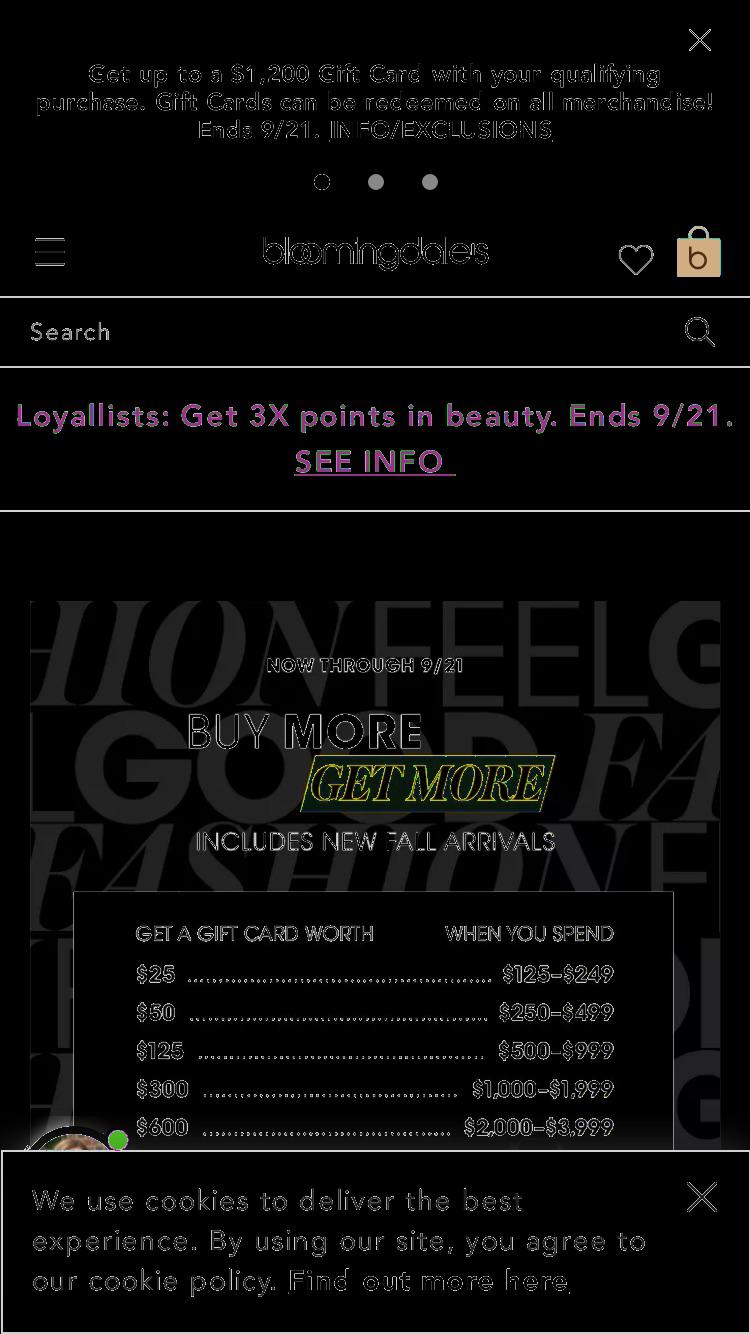This screenshot has width=750, height=1334.
Task: Open the wishlist heart icon
Action: [x=636, y=259]
